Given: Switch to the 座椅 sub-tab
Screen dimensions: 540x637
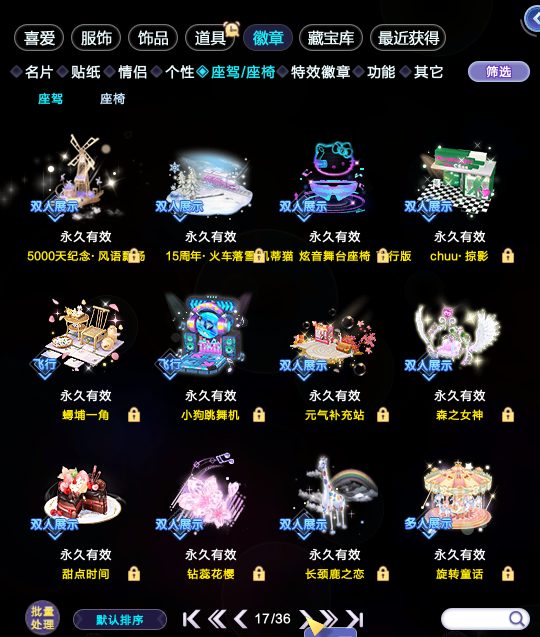Looking at the screenshot, I should (x=113, y=99).
